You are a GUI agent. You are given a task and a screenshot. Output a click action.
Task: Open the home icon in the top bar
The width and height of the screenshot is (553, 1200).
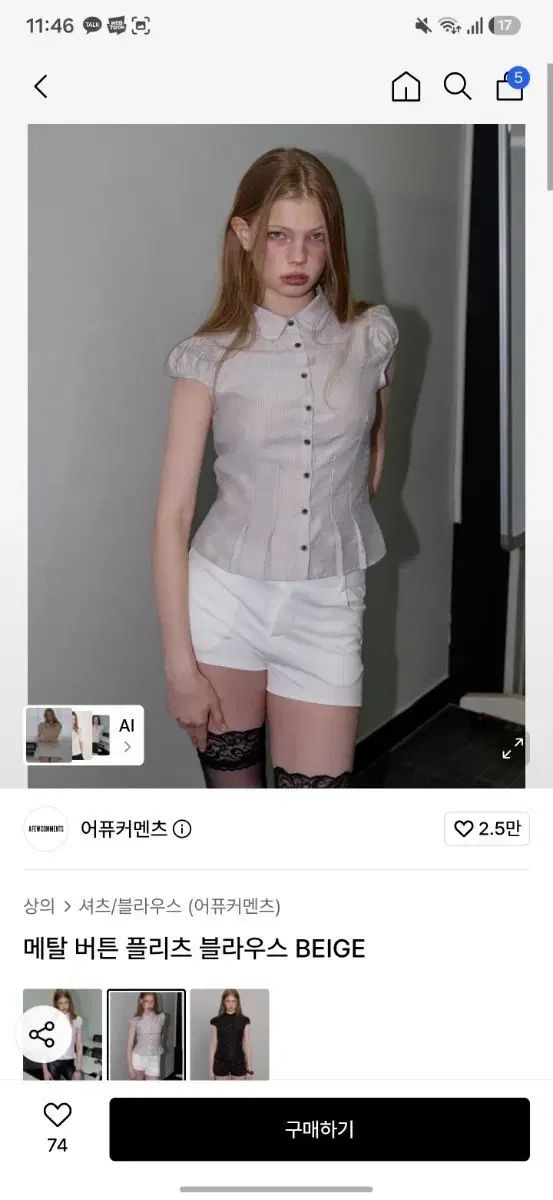[x=406, y=87]
